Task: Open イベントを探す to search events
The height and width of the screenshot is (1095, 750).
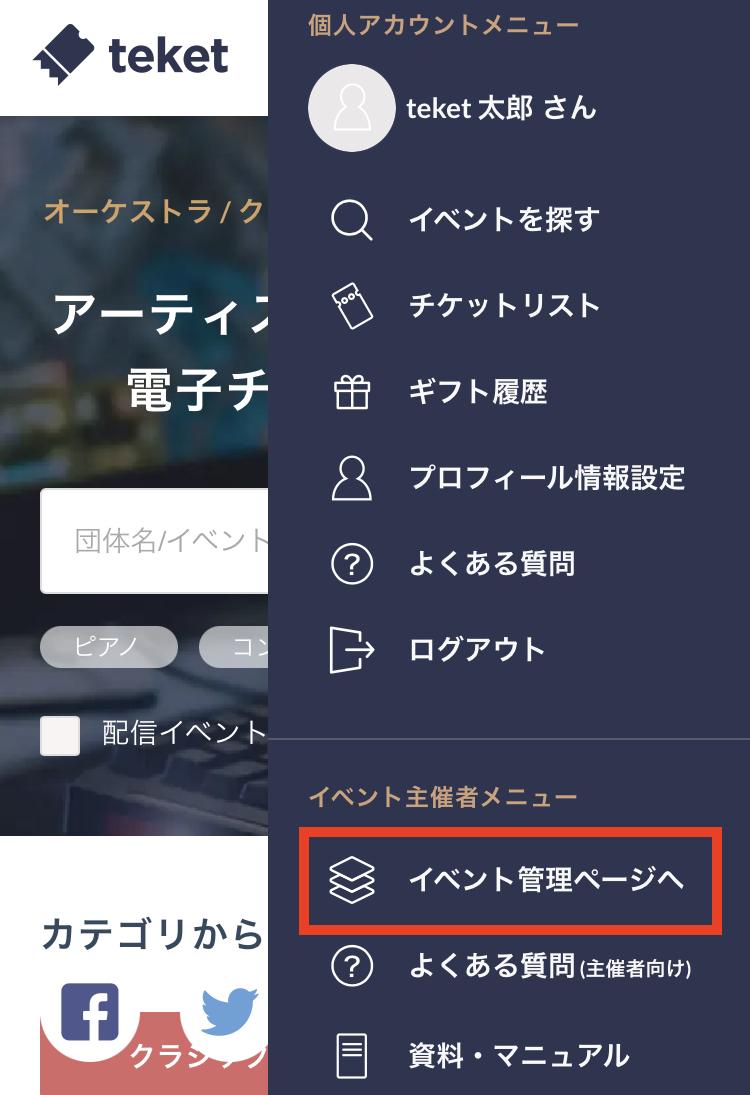Action: [503, 219]
